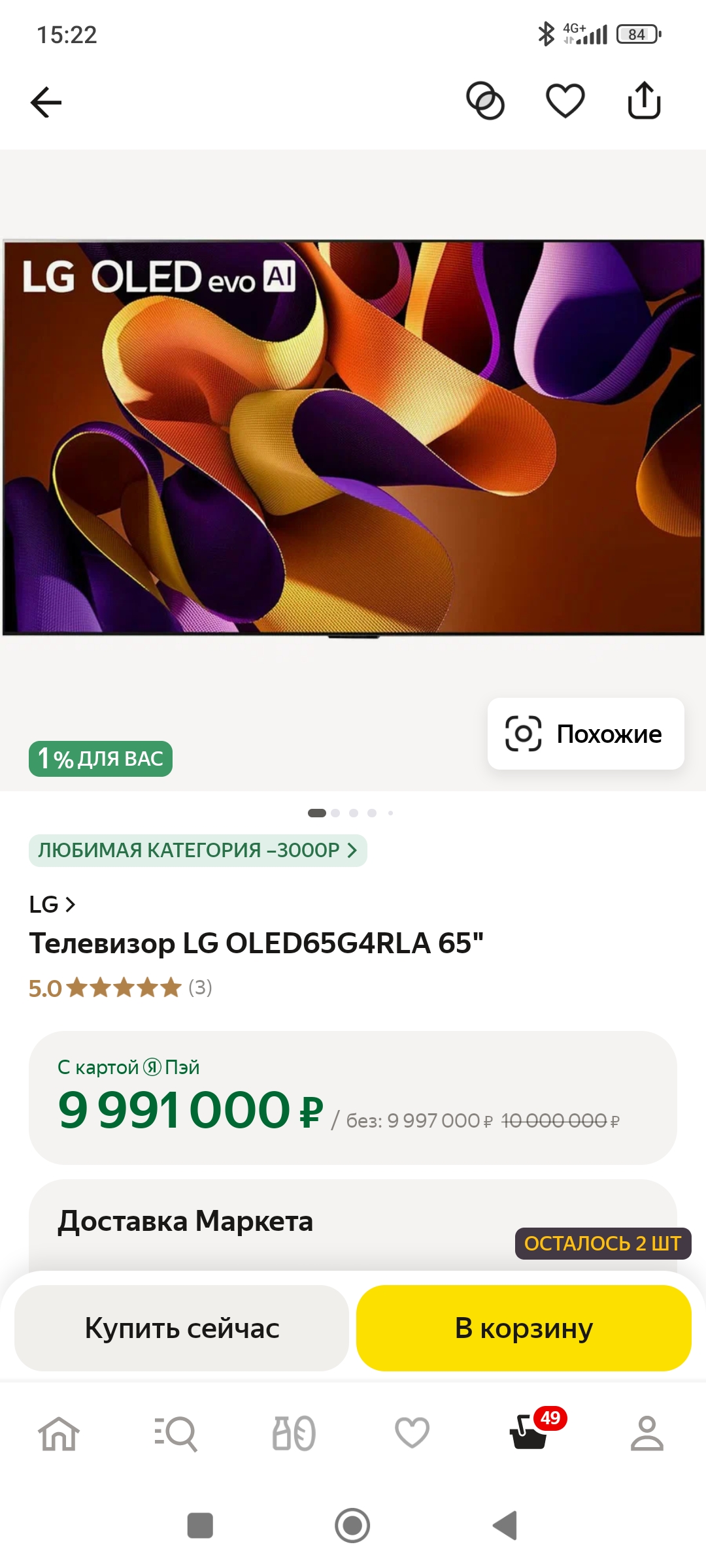The width and height of the screenshot is (706, 1568).
Task: Add product to favorites with heart icon
Action: pyautogui.click(x=565, y=101)
